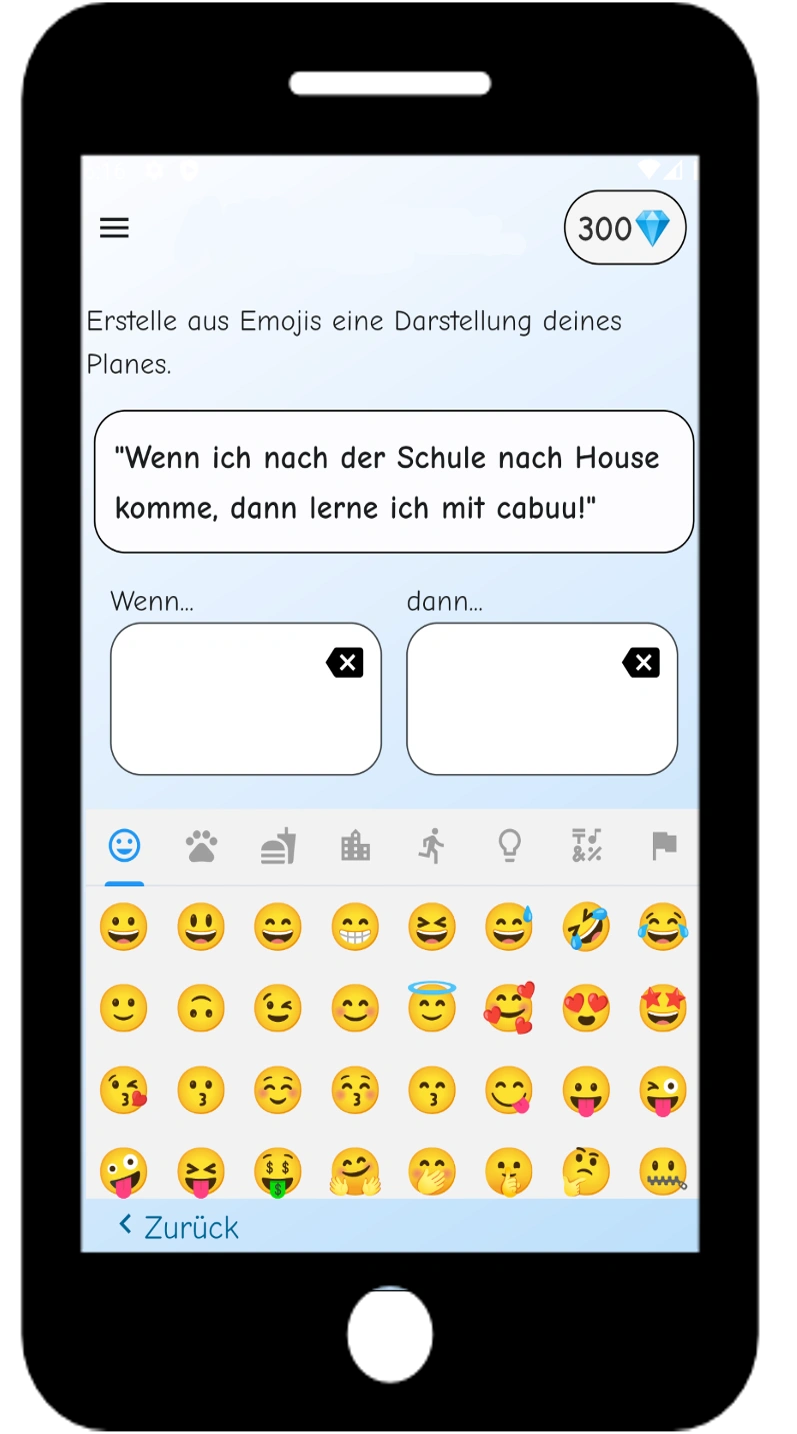
Task: Open the hamburger menu
Action: coord(115,228)
